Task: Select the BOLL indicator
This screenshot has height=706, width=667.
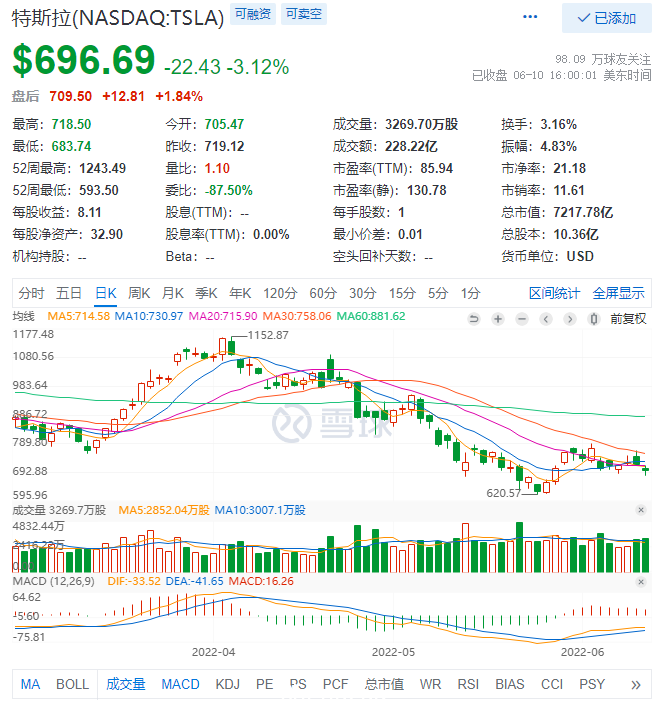Action: point(72,684)
